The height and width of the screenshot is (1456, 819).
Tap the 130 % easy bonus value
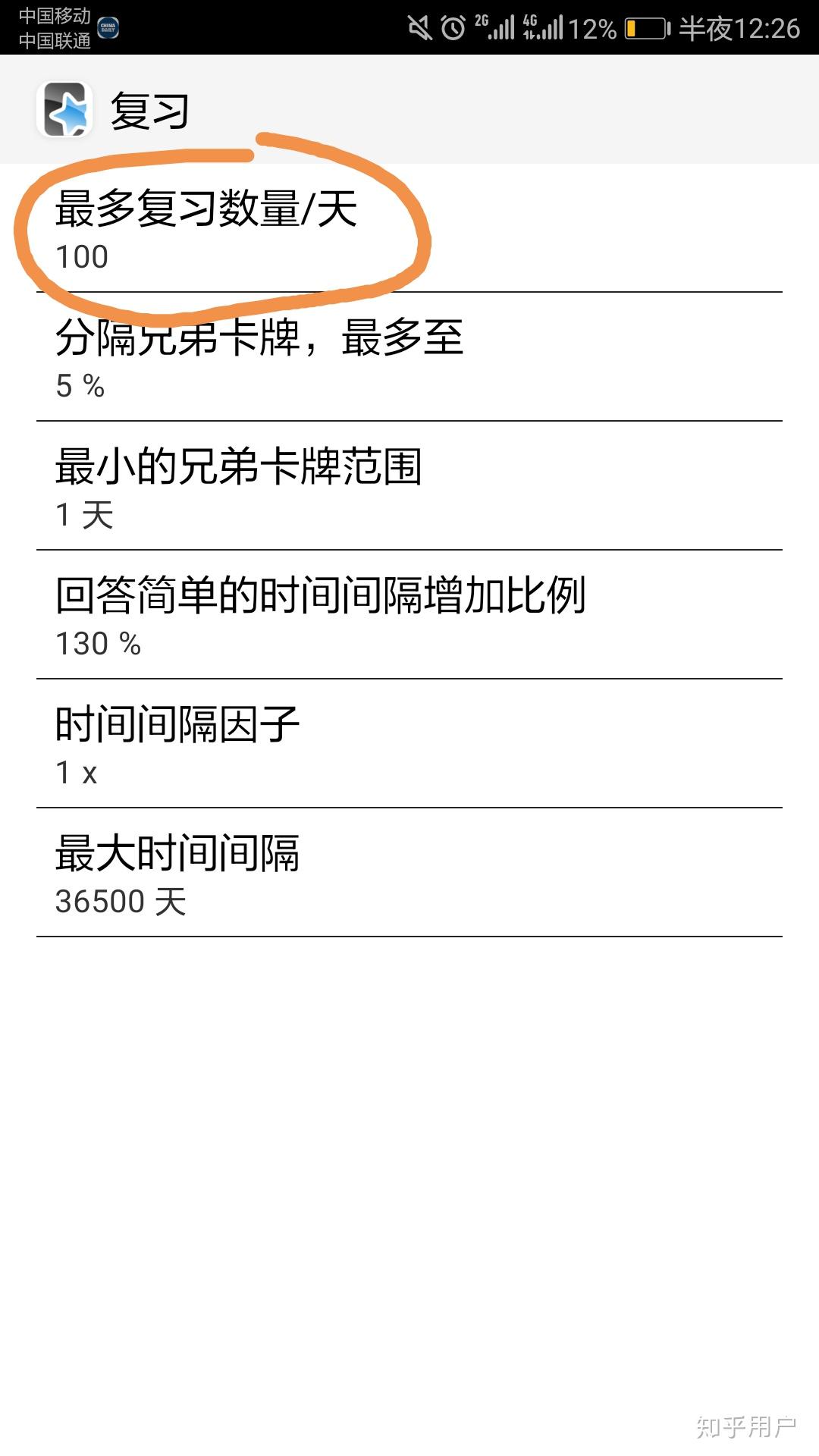(97, 645)
